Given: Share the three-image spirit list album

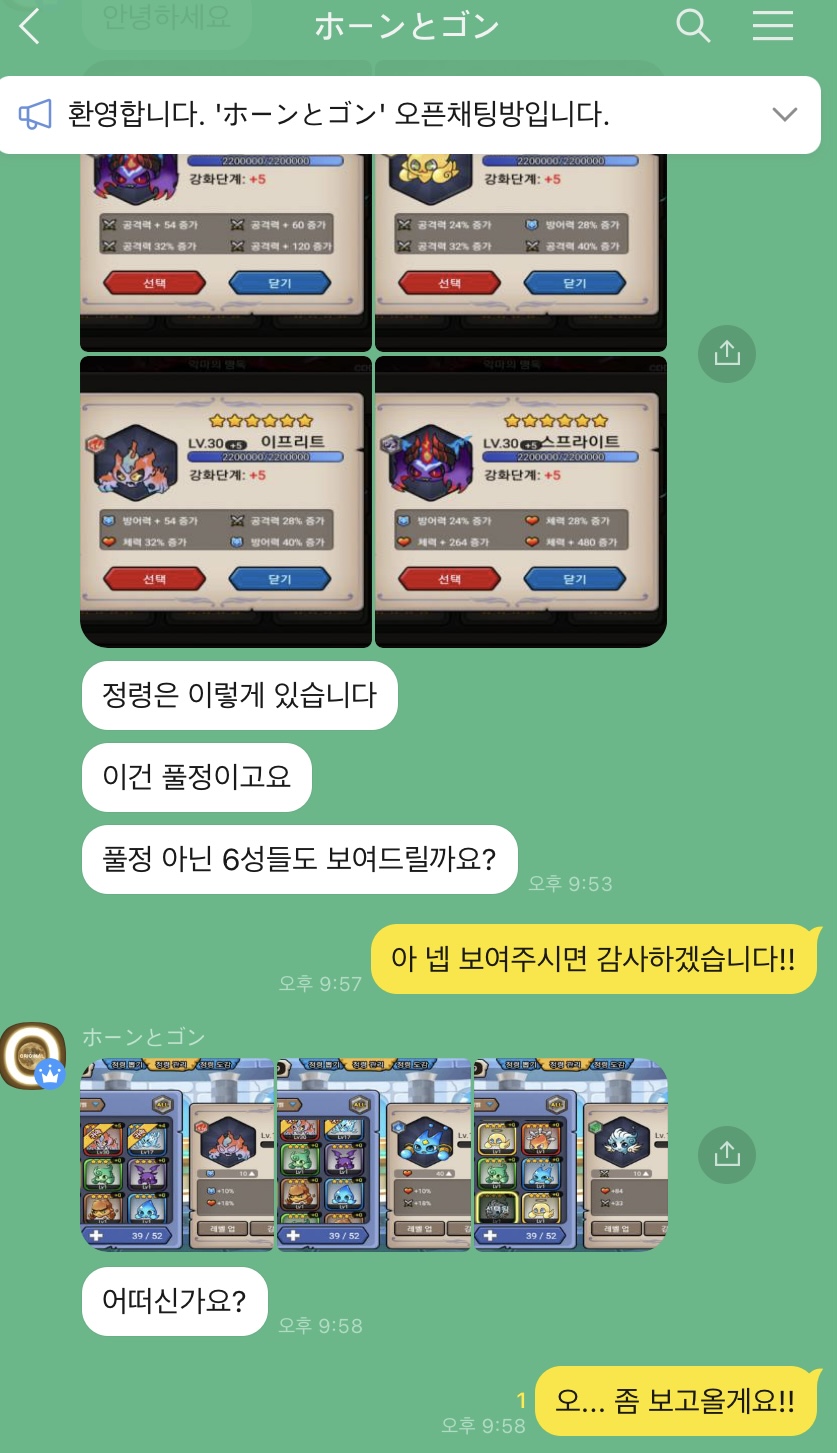Looking at the screenshot, I should tap(727, 1154).
